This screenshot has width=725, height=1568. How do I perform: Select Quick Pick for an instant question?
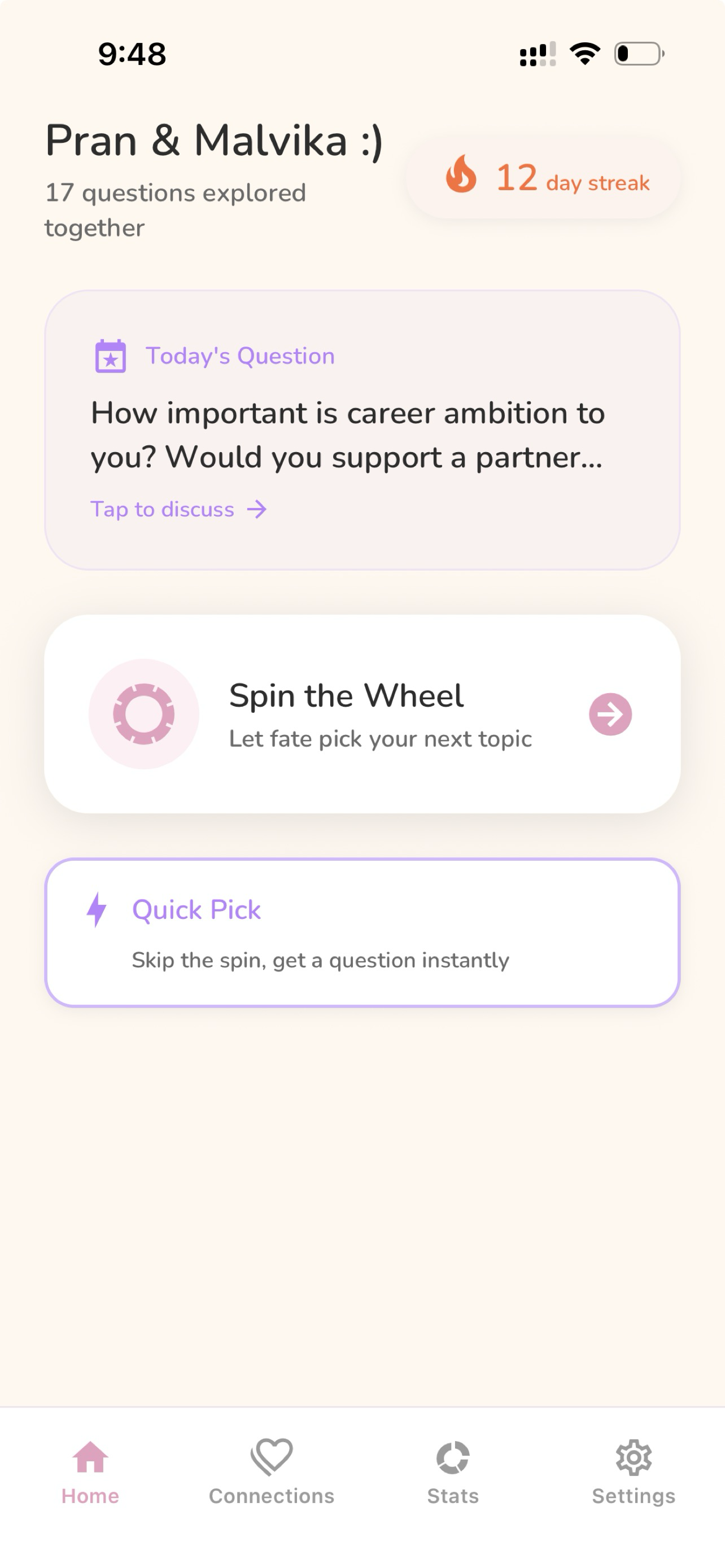click(x=361, y=932)
